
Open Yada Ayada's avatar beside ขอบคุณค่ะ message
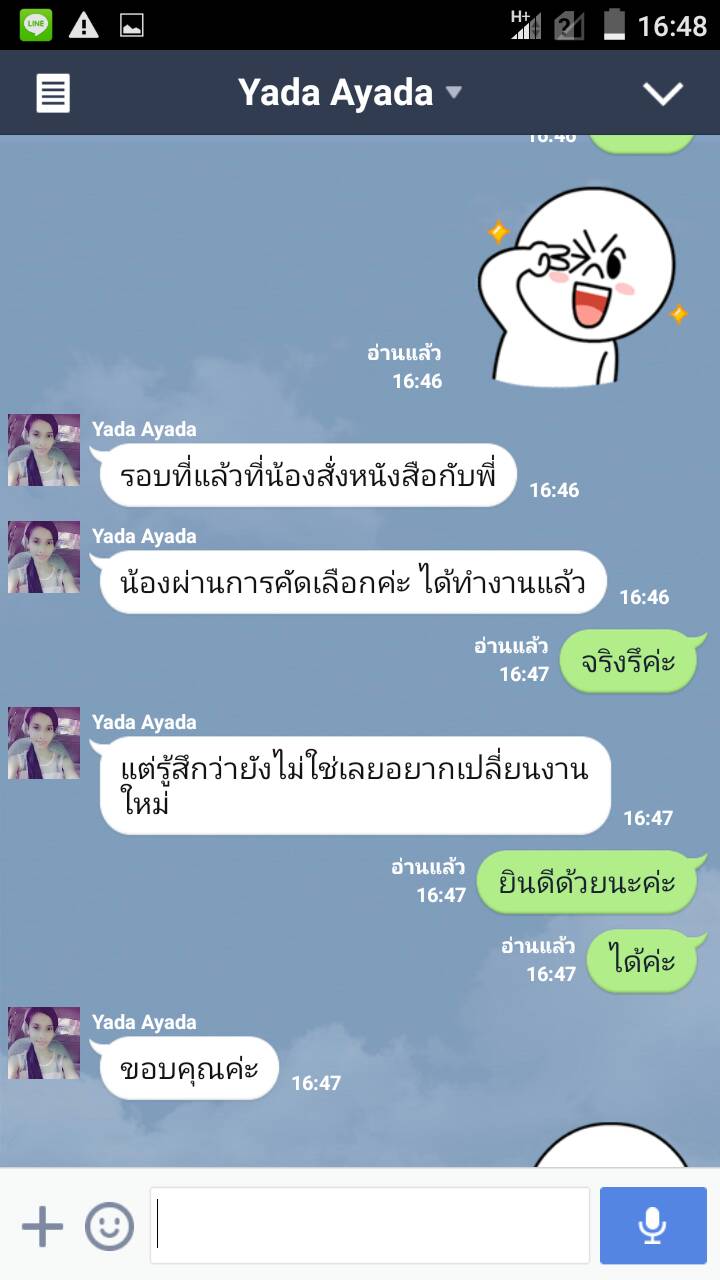click(x=44, y=1043)
